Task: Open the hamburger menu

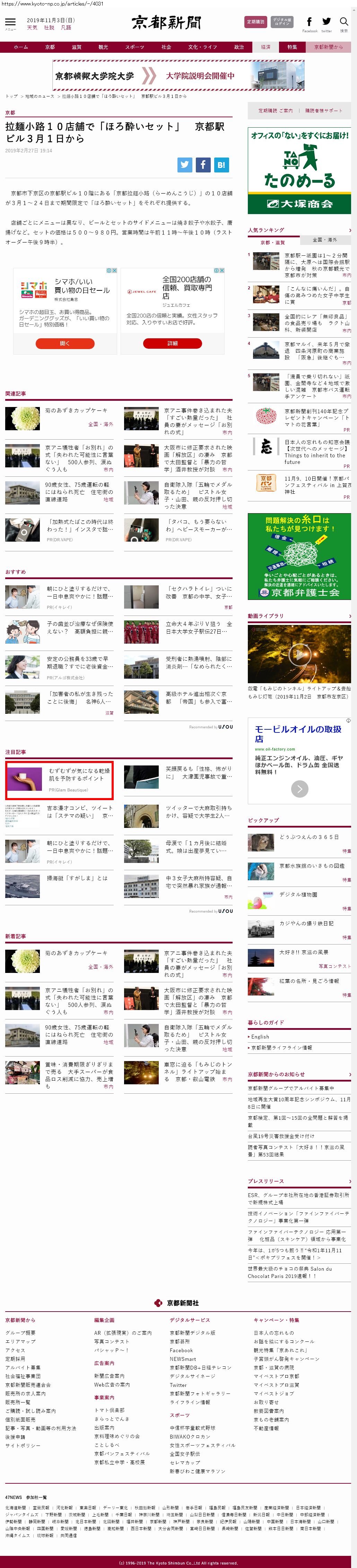Action: click(x=10, y=23)
